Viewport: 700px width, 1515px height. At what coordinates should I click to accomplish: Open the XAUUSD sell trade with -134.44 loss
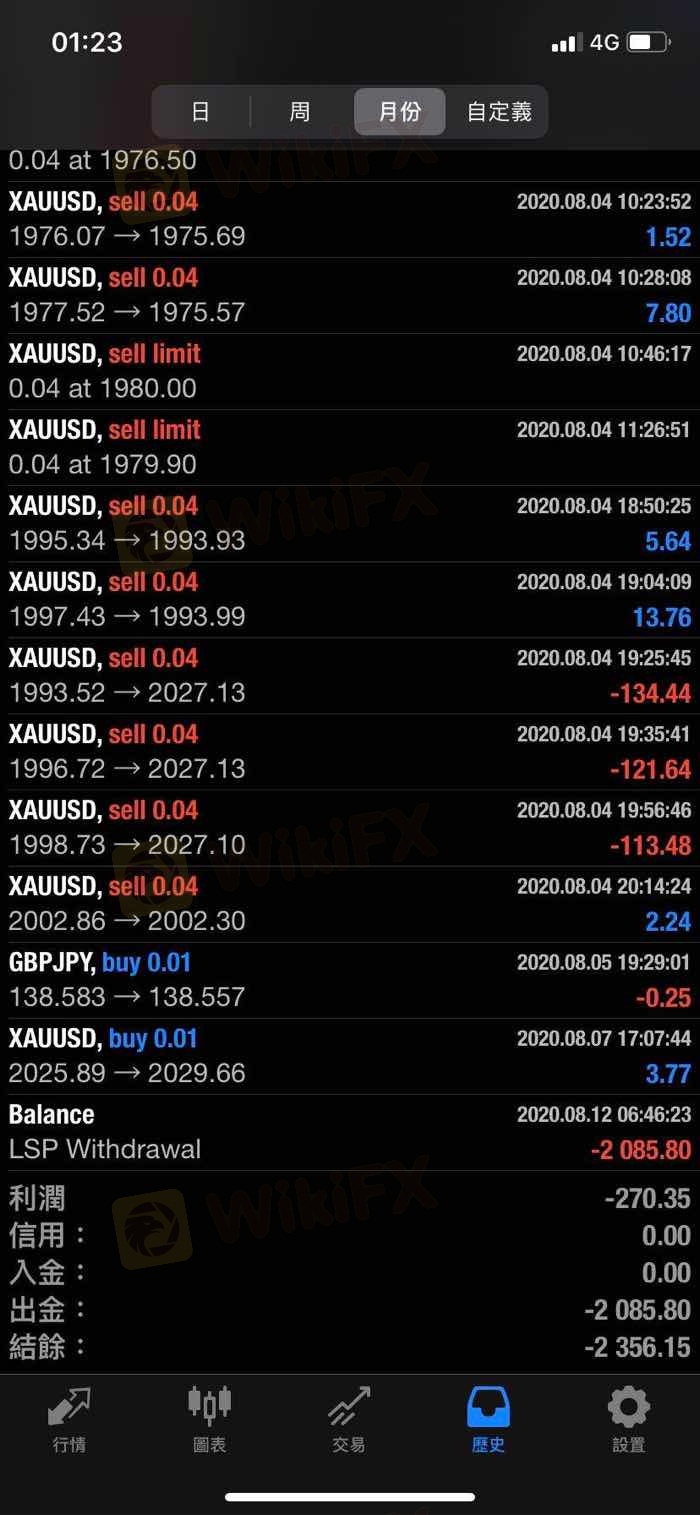click(350, 676)
